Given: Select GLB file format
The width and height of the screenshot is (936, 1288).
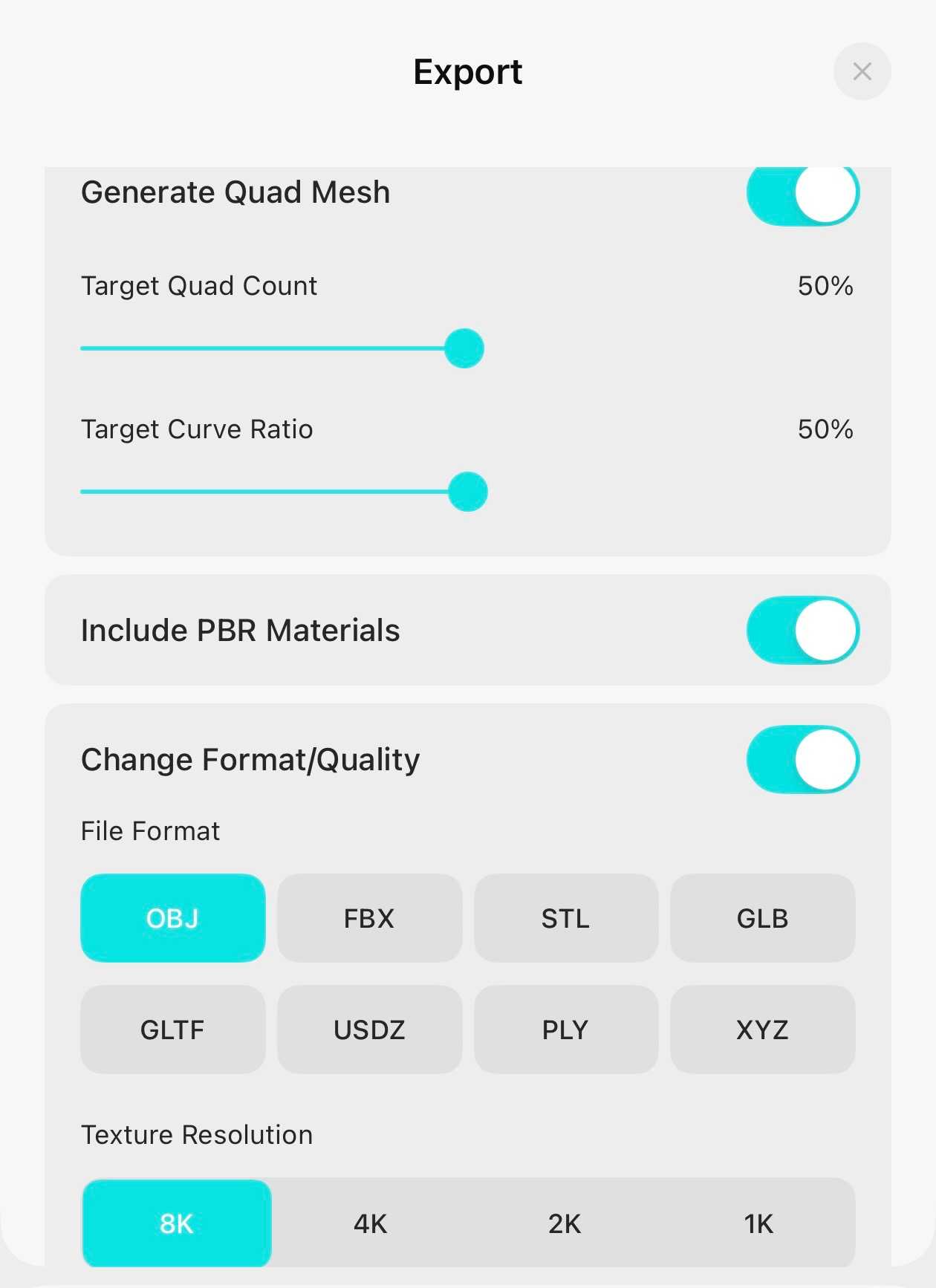Looking at the screenshot, I should pyautogui.click(x=762, y=918).
